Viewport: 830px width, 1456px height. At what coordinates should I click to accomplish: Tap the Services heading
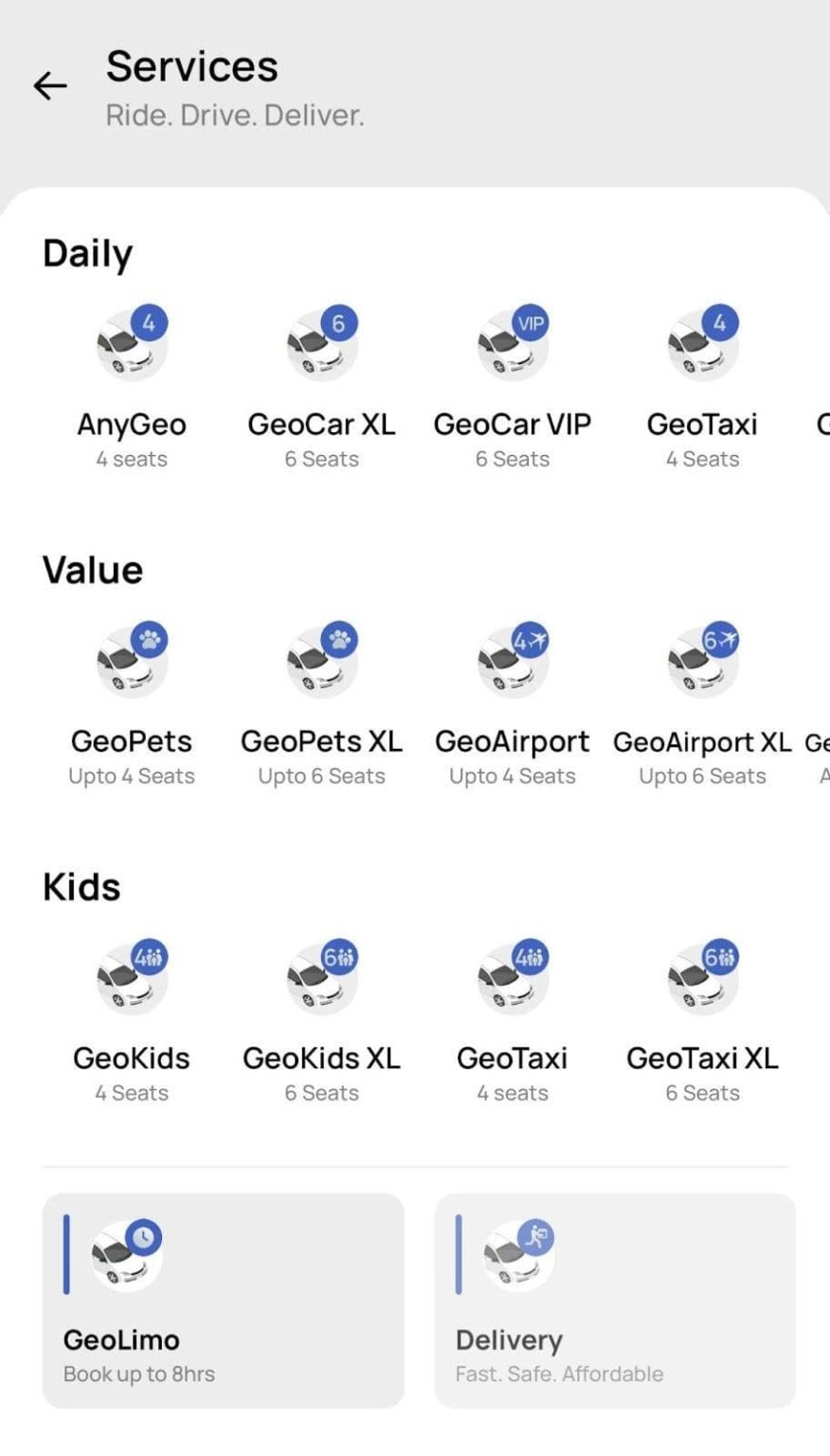point(191,64)
